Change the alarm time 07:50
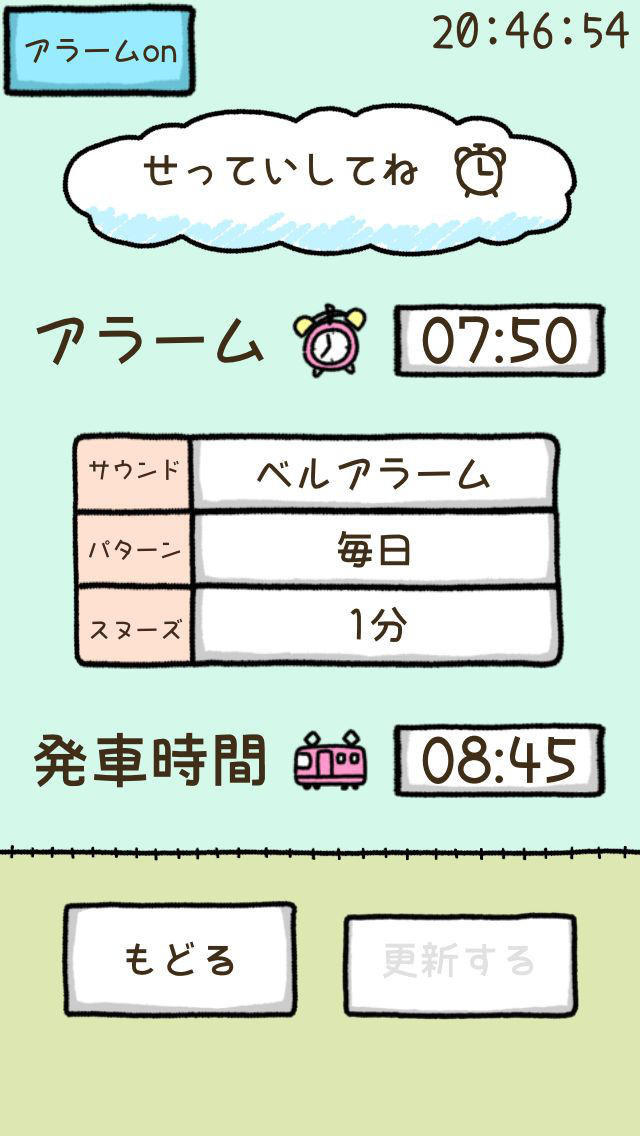The width and height of the screenshot is (640, 1136). click(x=499, y=340)
